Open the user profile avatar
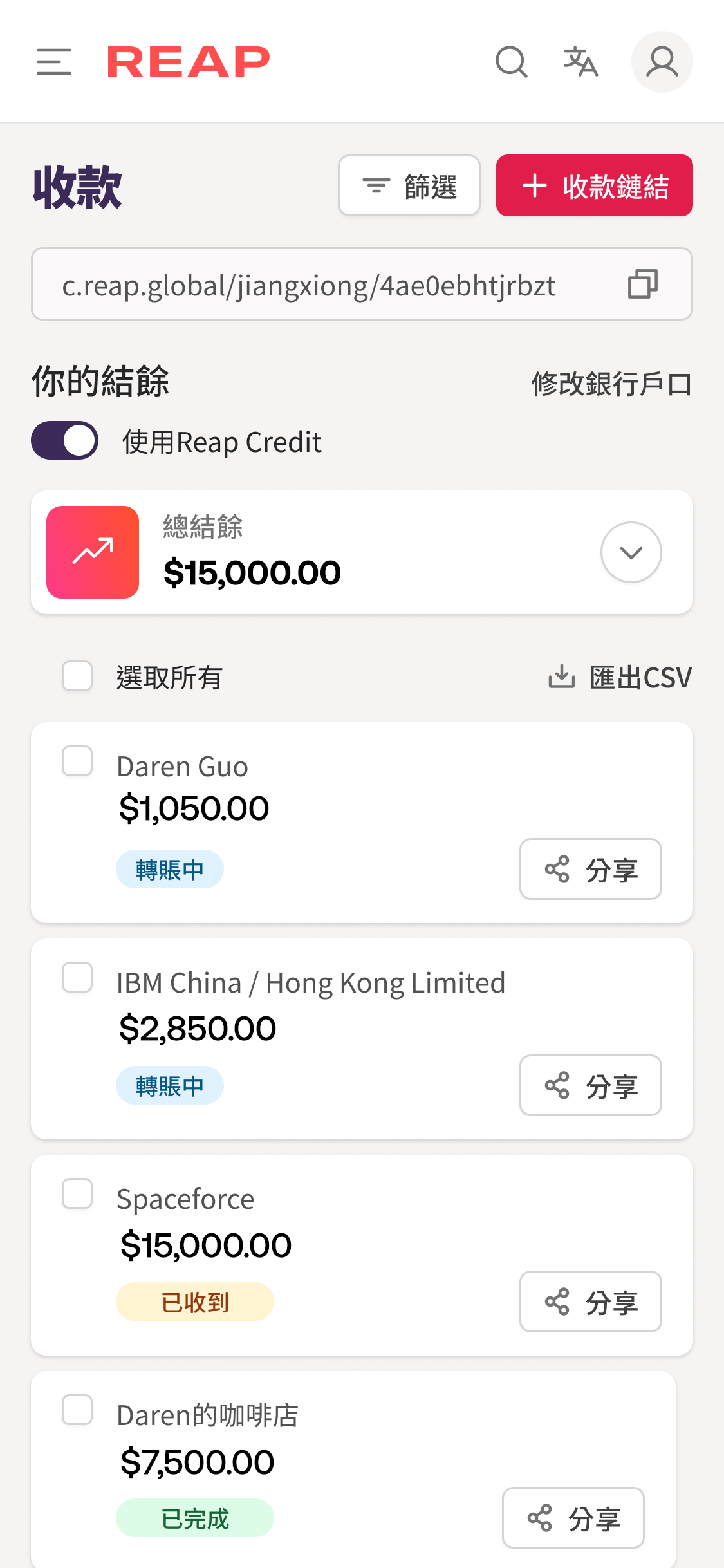 [662, 62]
